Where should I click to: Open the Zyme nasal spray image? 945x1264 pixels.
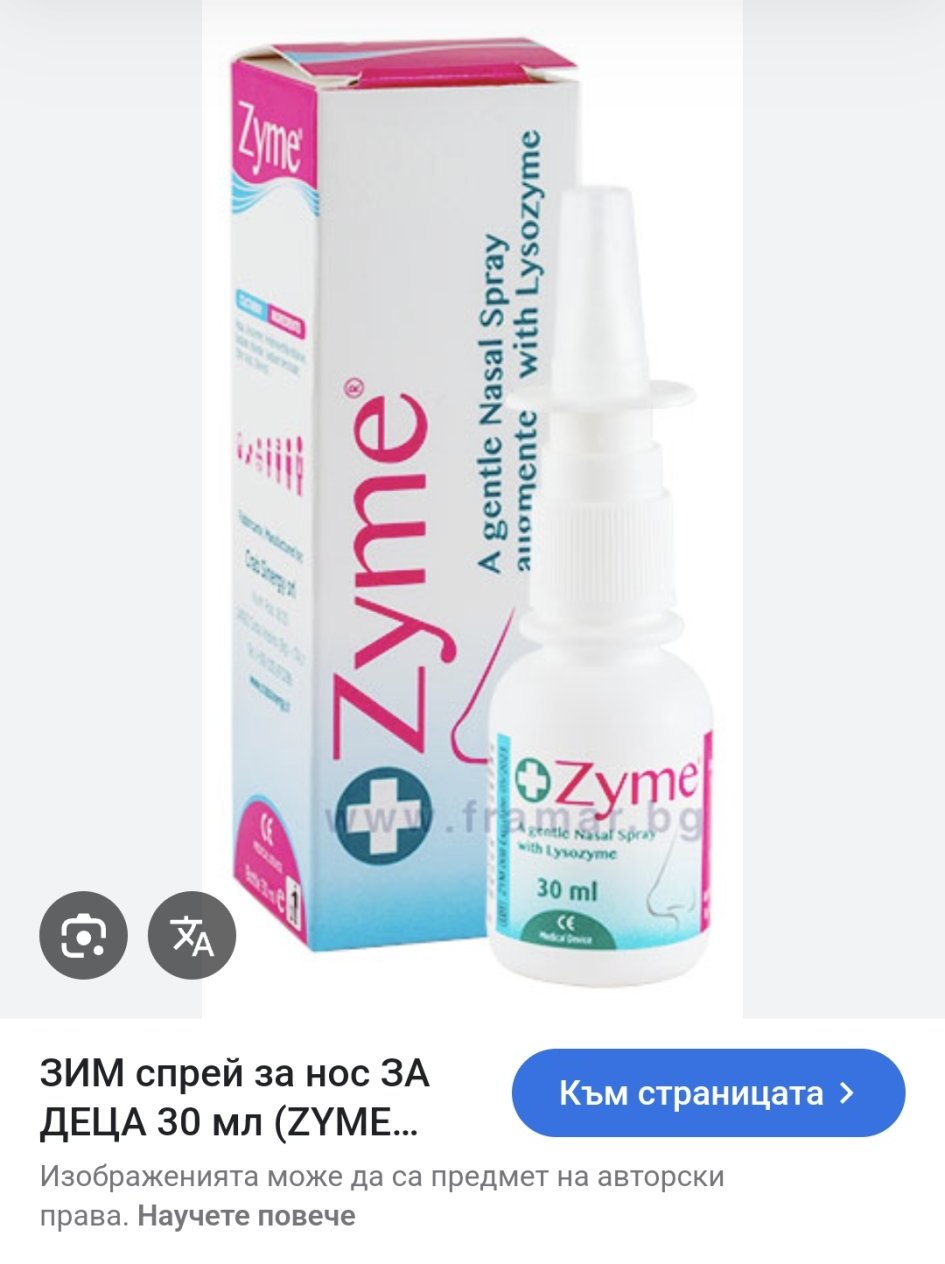[472, 500]
